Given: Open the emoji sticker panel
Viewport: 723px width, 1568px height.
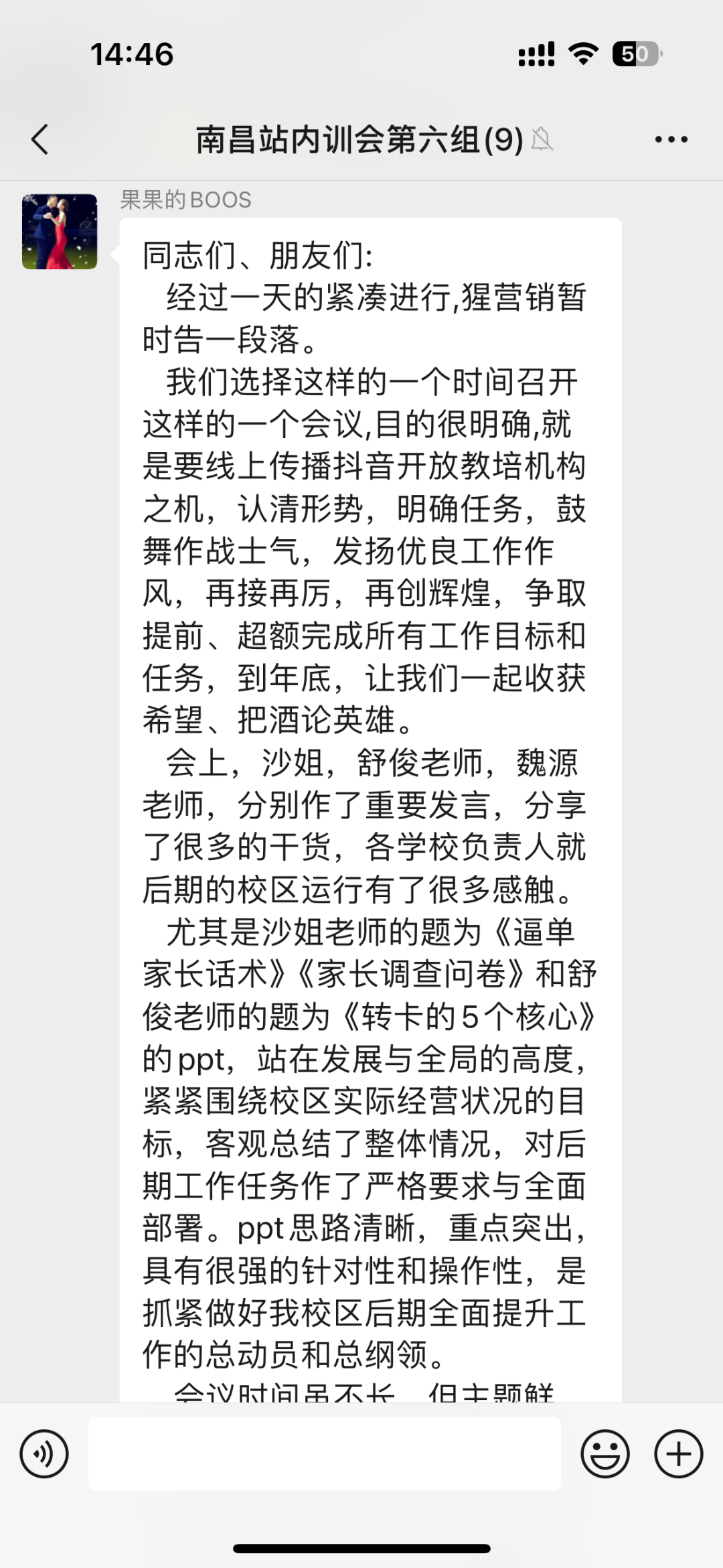Looking at the screenshot, I should click(x=605, y=1453).
